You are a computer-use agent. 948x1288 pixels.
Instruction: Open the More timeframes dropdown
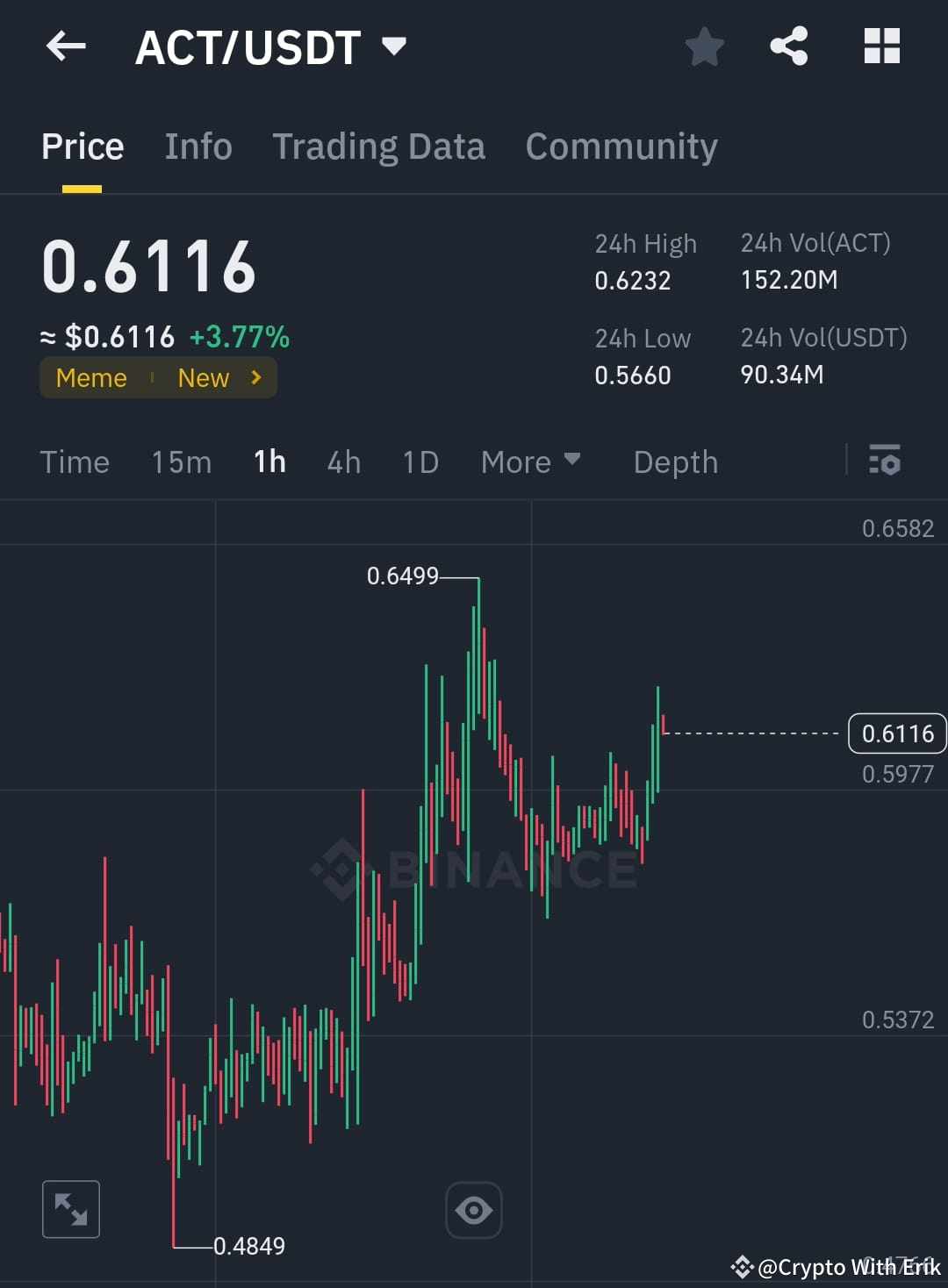tap(530, 462)
